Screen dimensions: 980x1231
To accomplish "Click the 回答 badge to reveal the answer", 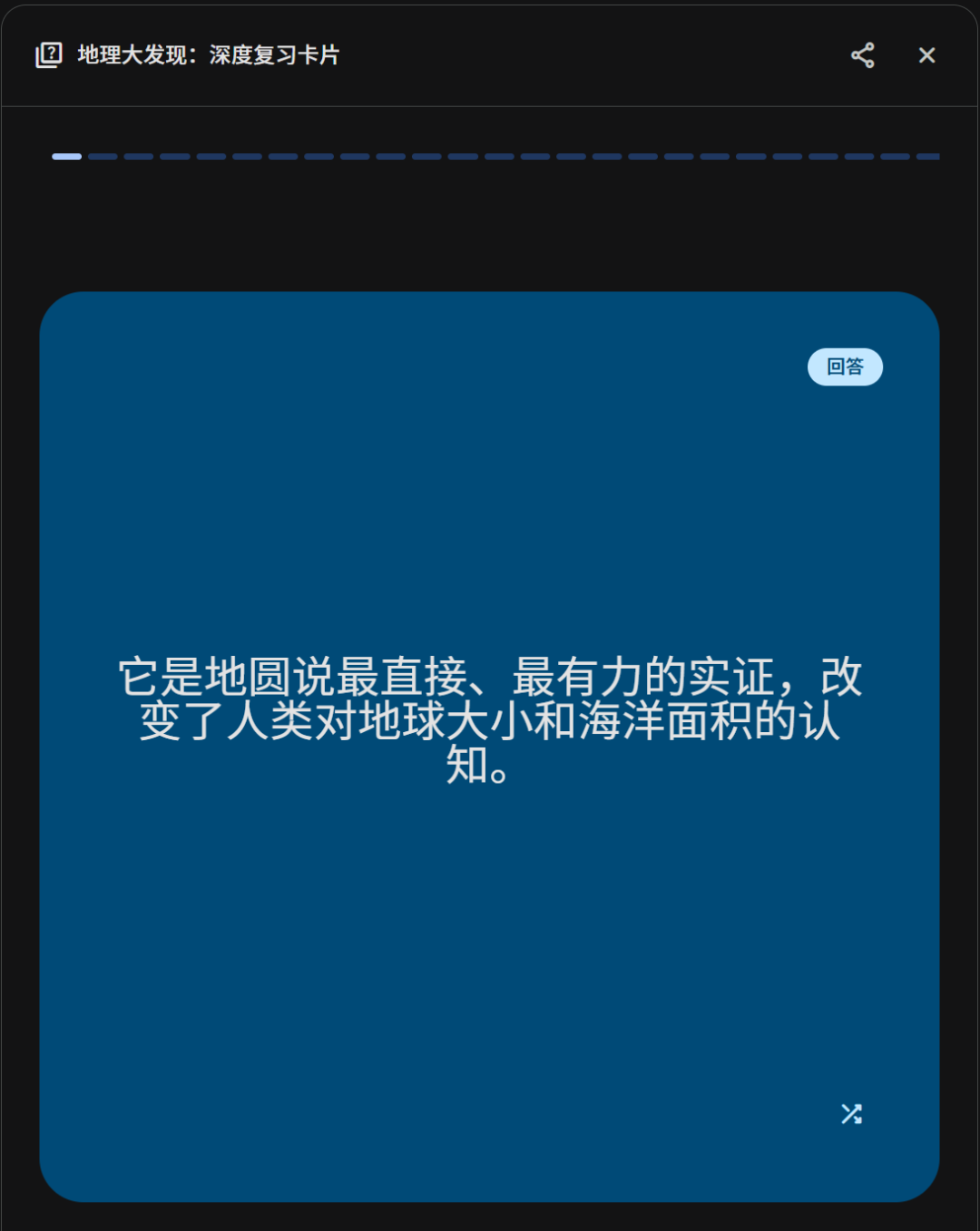I will point(845,366).
